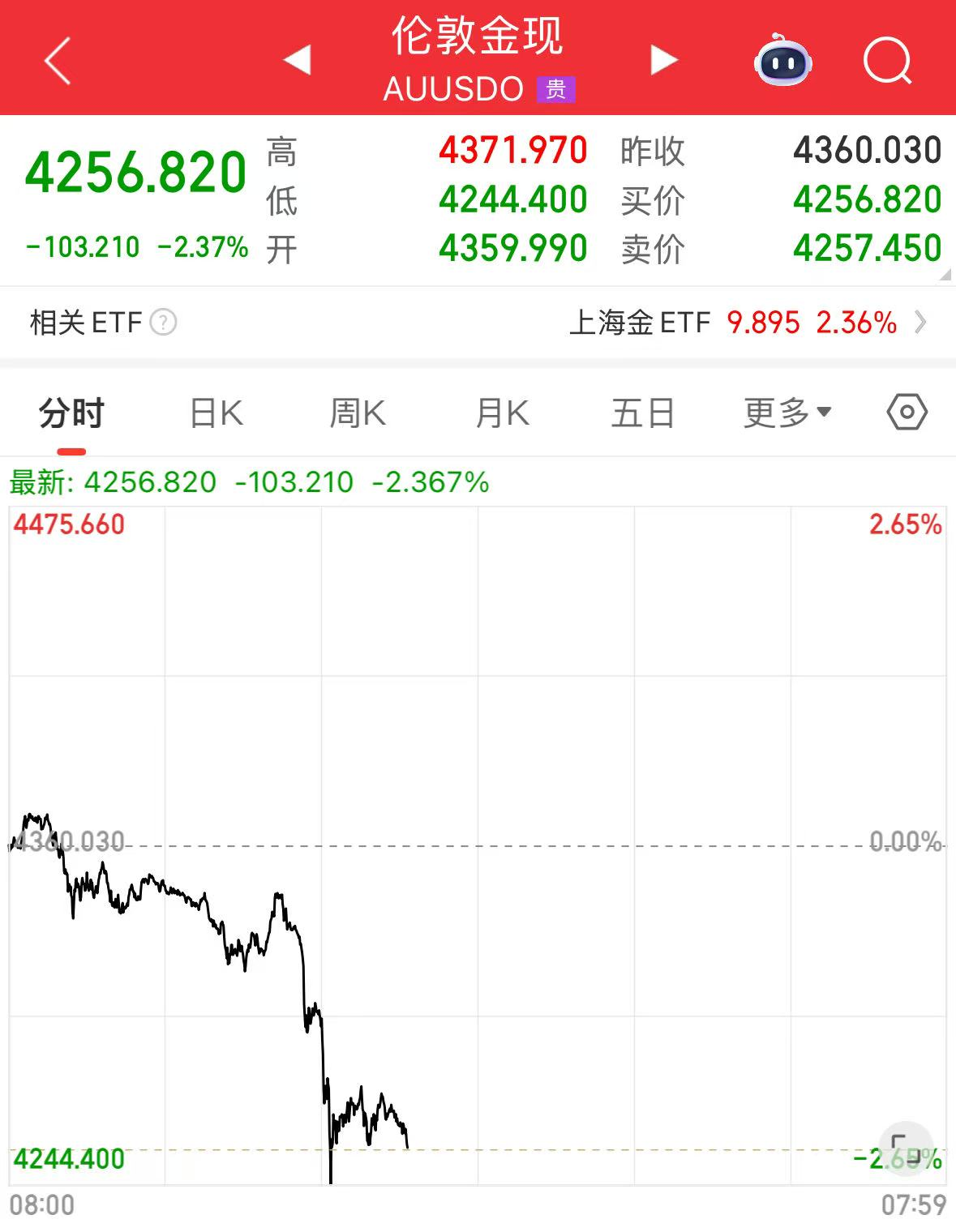Screen dimensions: 956x1232
Task: Switch to next instrument with right arrow
Action: click(x=663, y=59)
